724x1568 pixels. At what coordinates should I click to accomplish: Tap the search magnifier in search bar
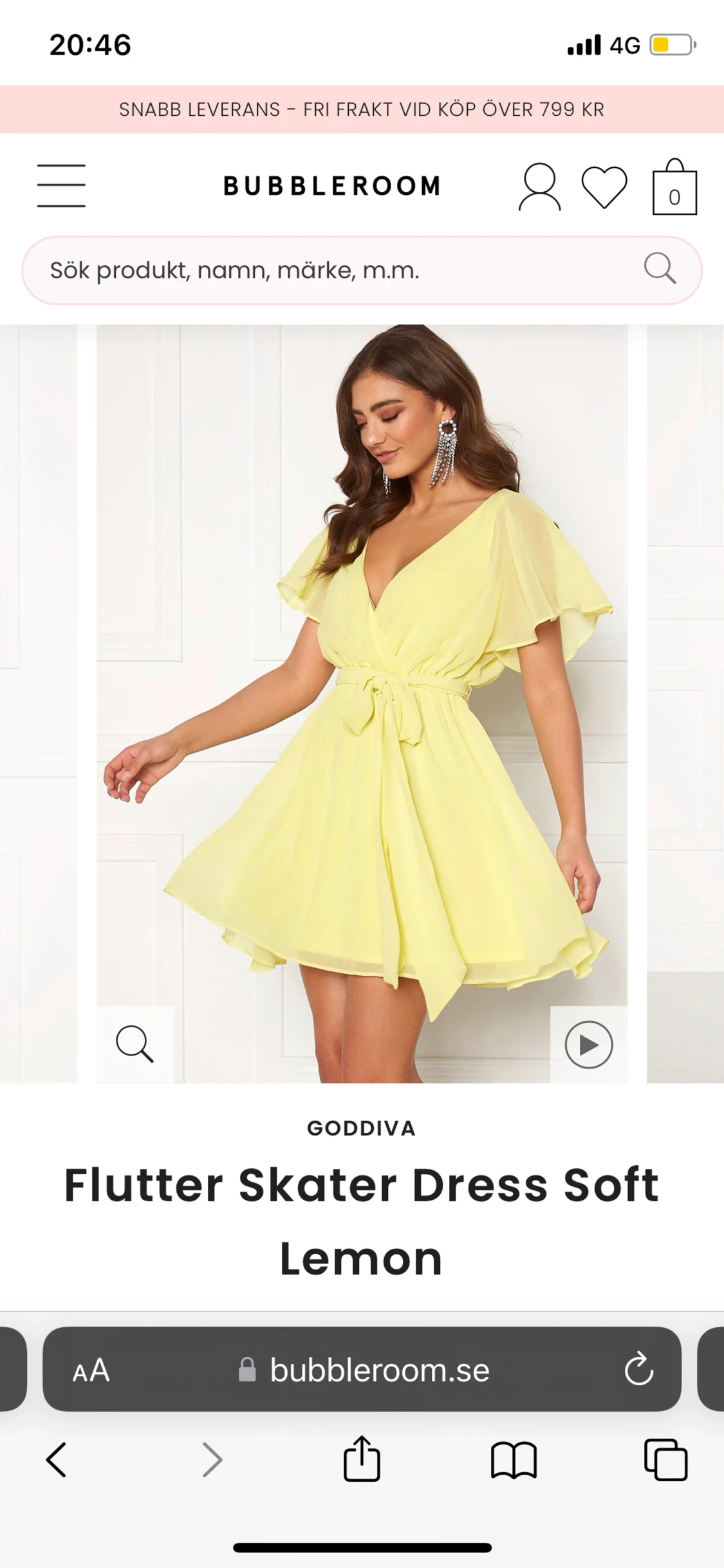pos(660,268)
